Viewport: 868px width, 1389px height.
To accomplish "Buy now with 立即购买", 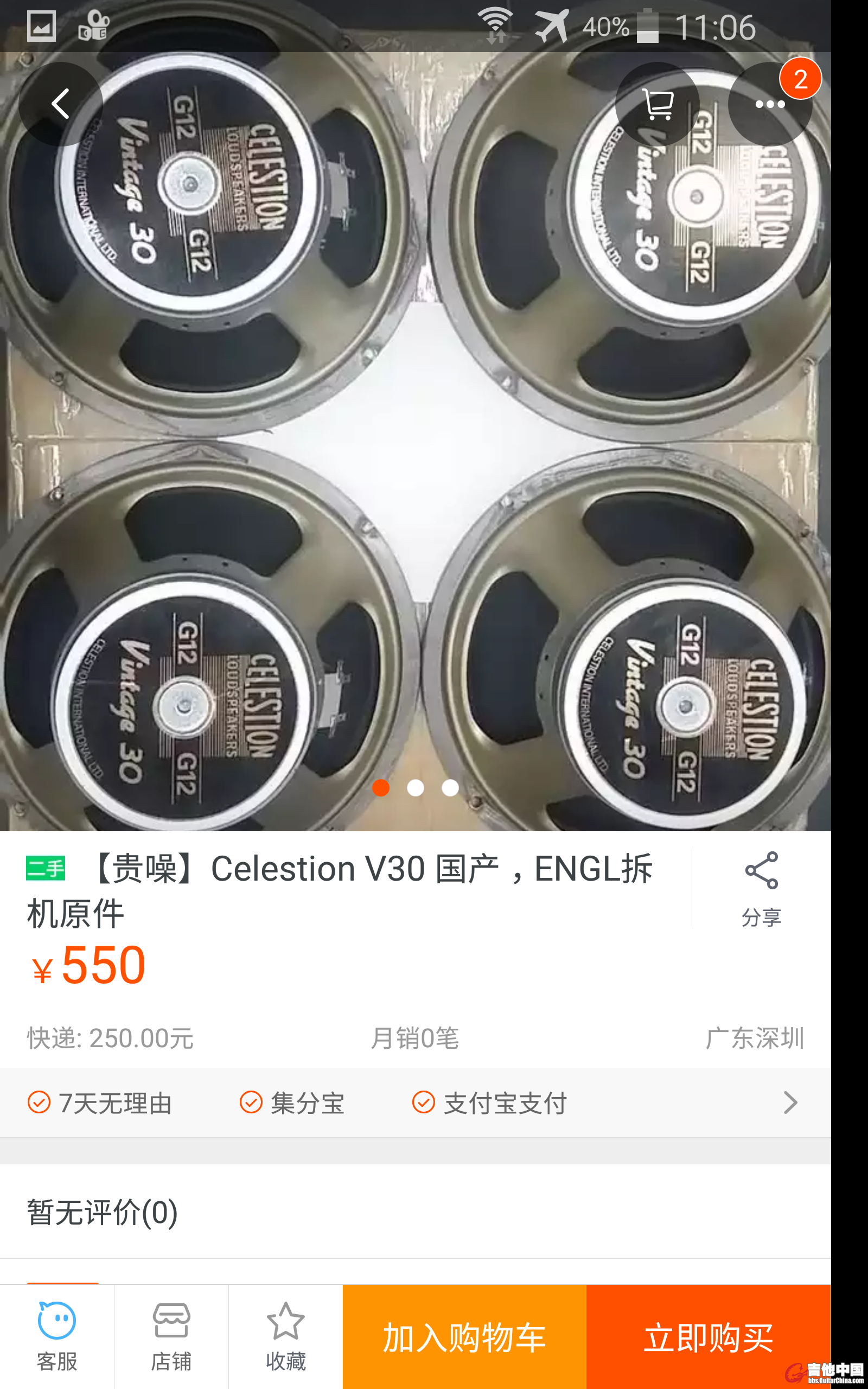I will (708, 1337).
